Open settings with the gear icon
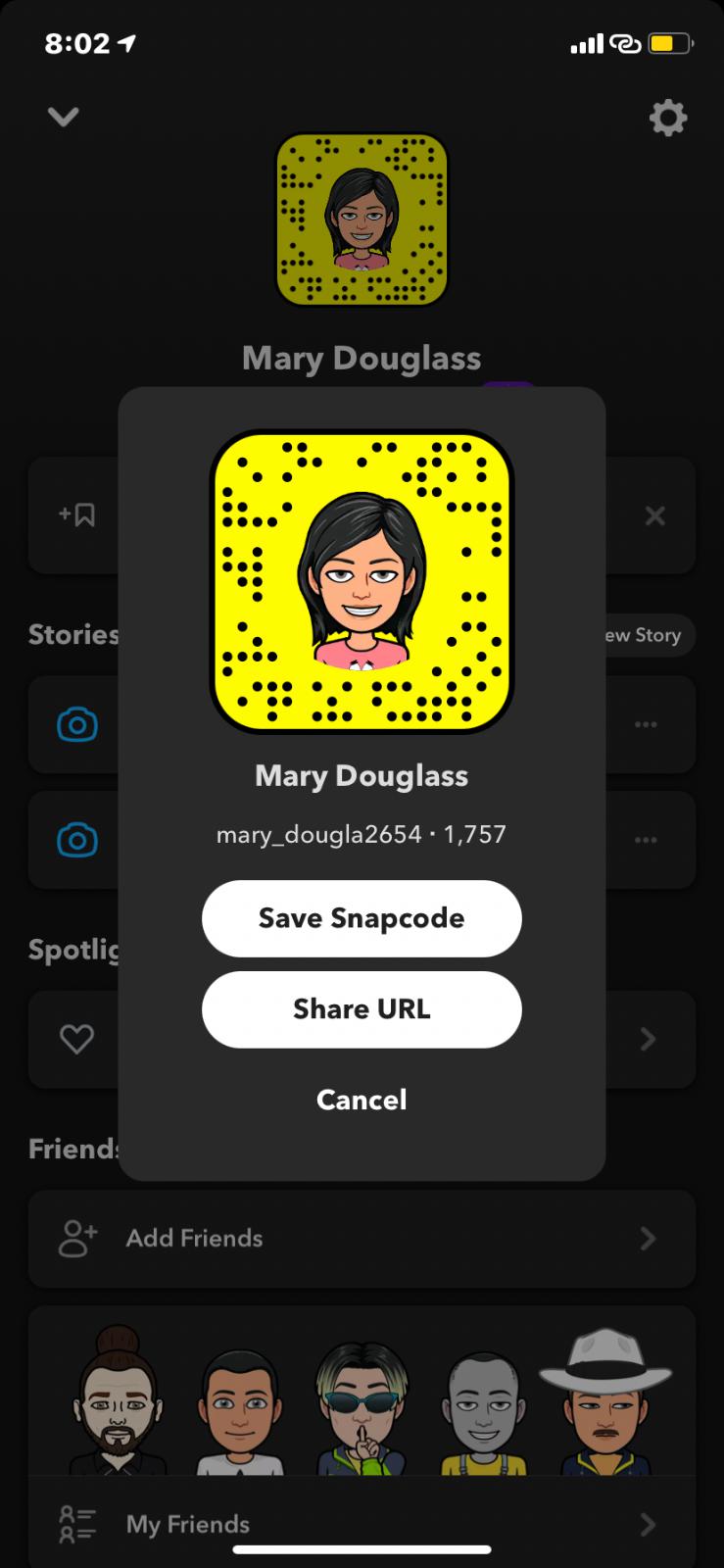Viewport: 724px width, 1568px height. click(x=668, y=119)
